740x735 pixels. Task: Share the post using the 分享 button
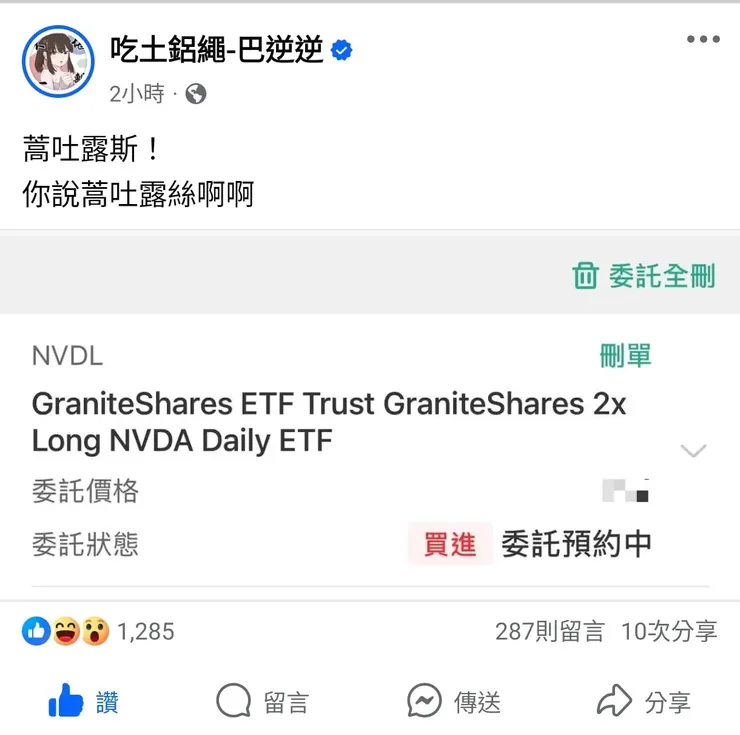pos(644,703)
